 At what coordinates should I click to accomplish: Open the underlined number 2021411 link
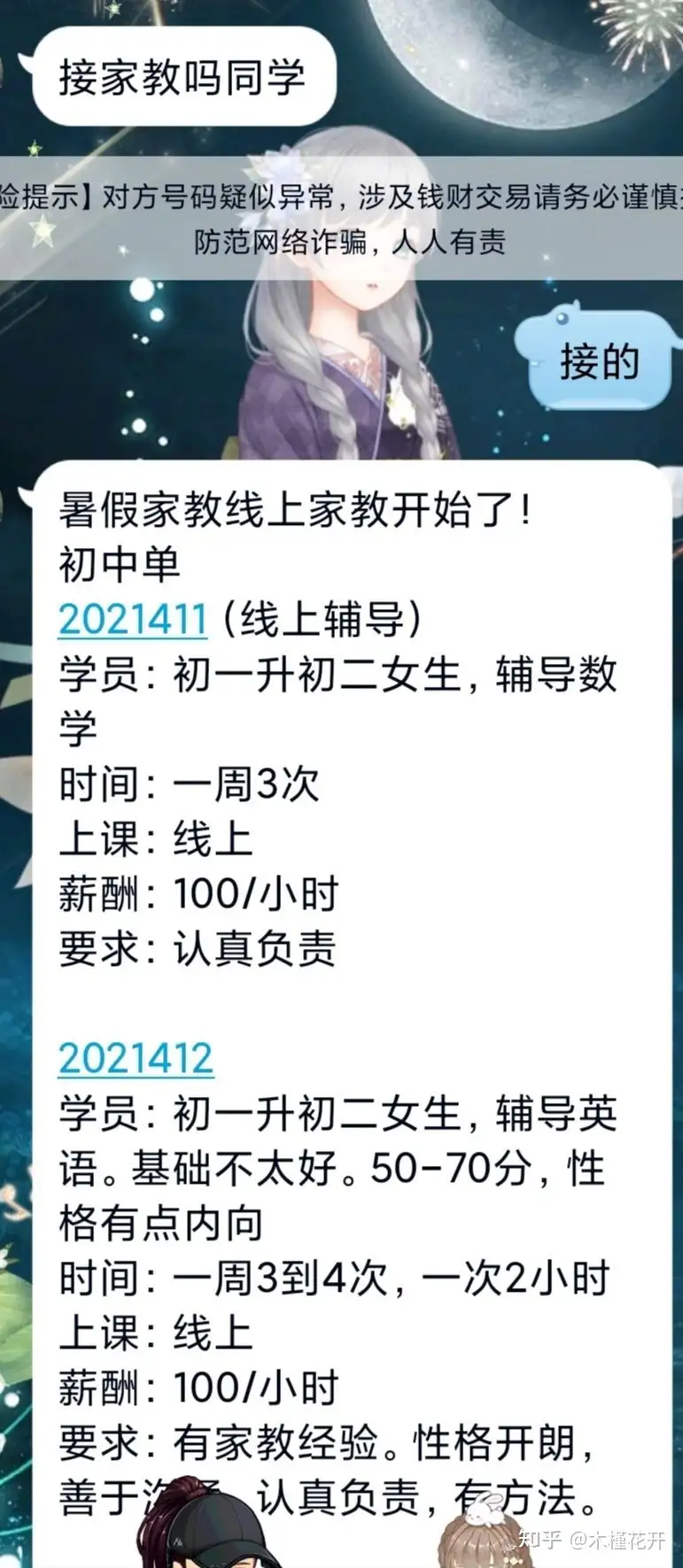pos(133,619)
